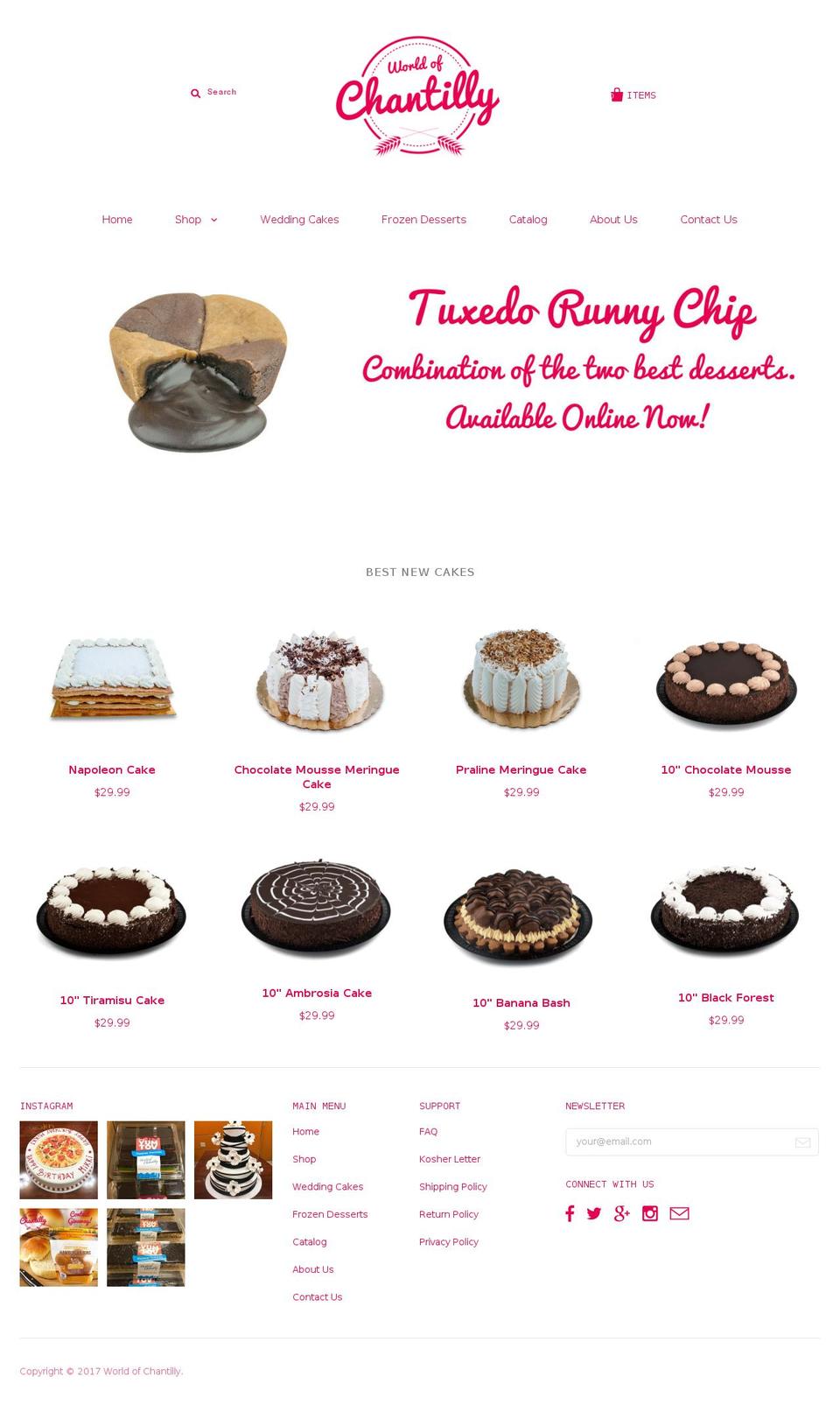Click the Search magnifier icon
The width and height of the screenshot is (840, 1412).
coord(195,93)
